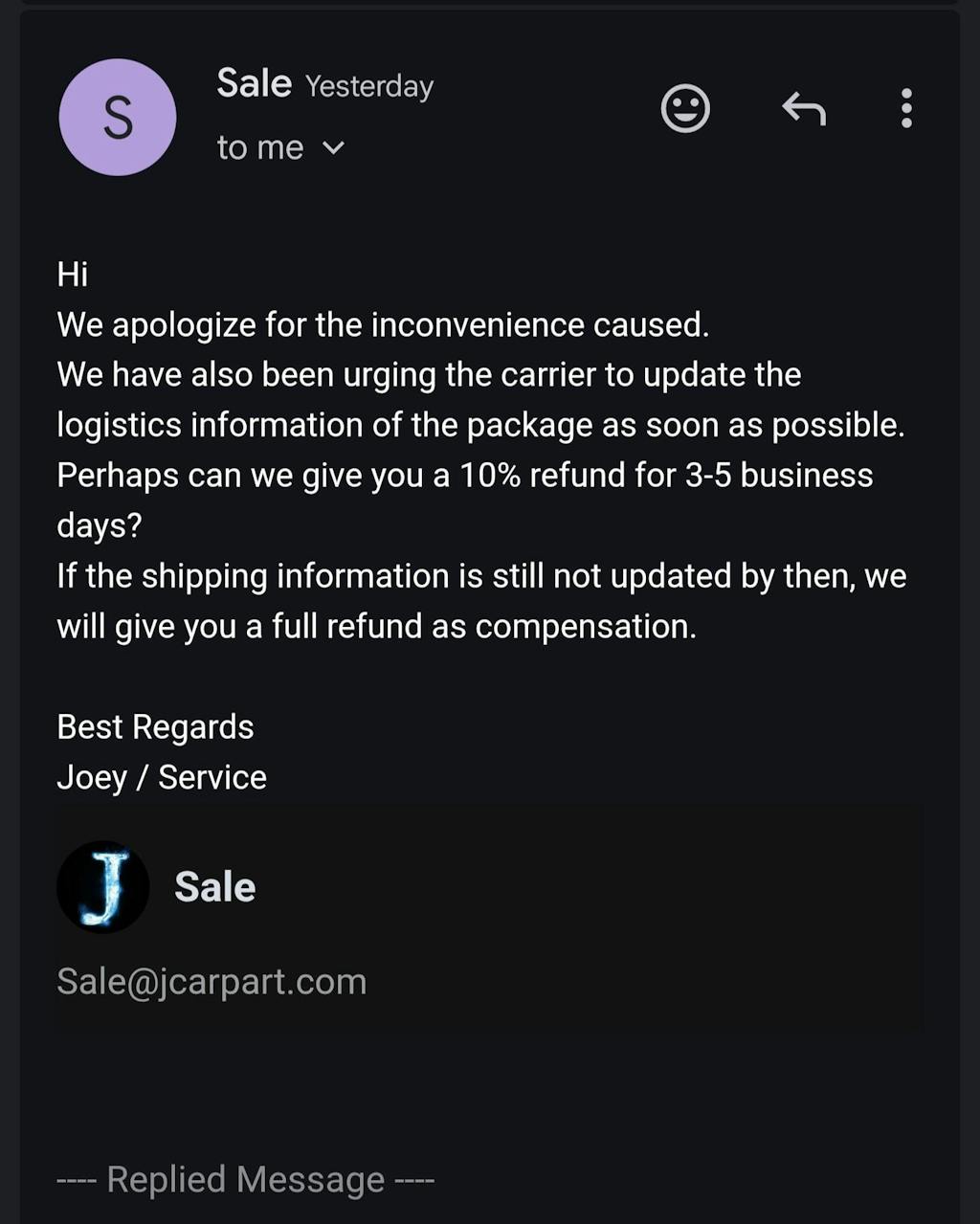This screenshot has width=980, height=1224.
Task: Add an emoji reaction to the email
Action: [x=685, y=109]
